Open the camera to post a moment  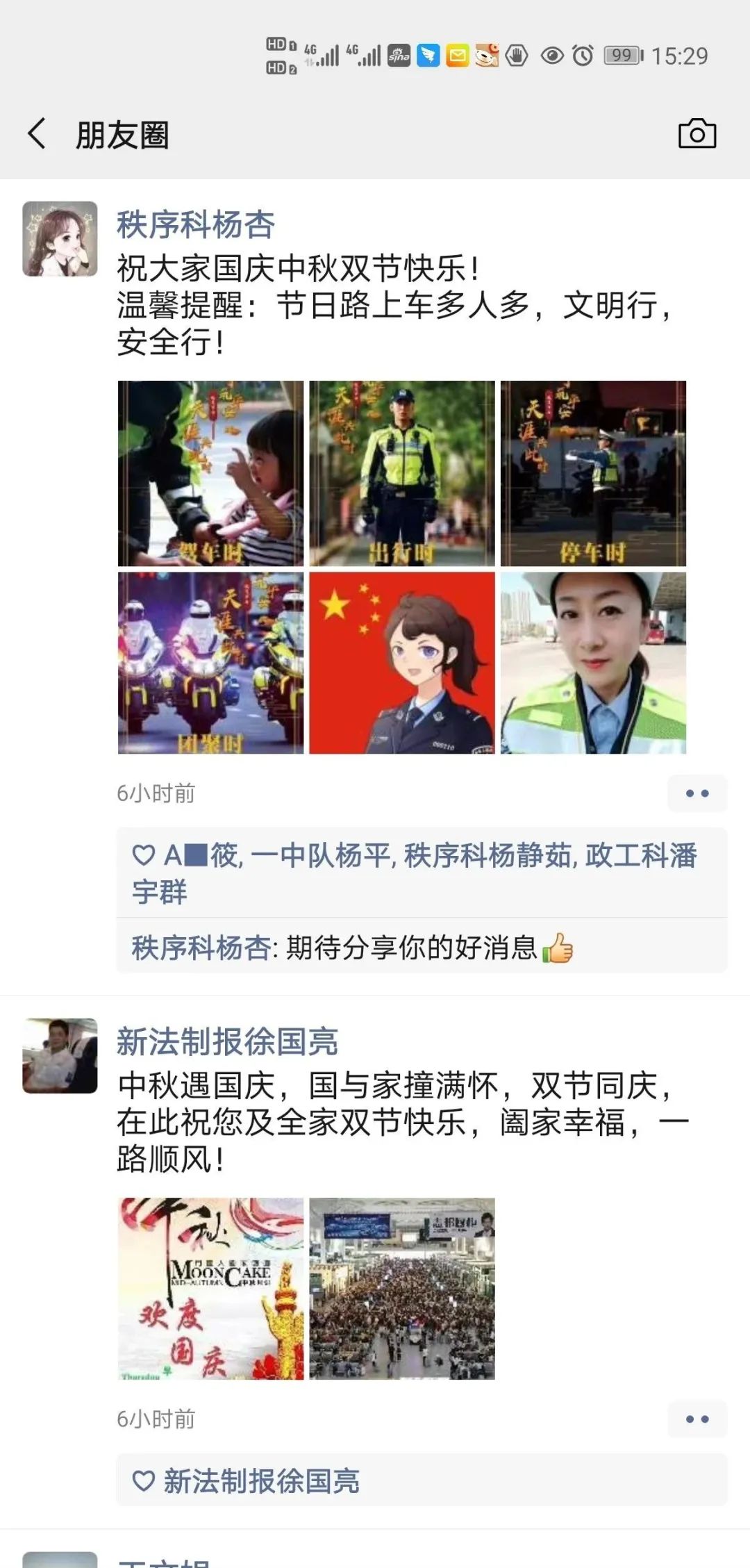pos(697,133)
